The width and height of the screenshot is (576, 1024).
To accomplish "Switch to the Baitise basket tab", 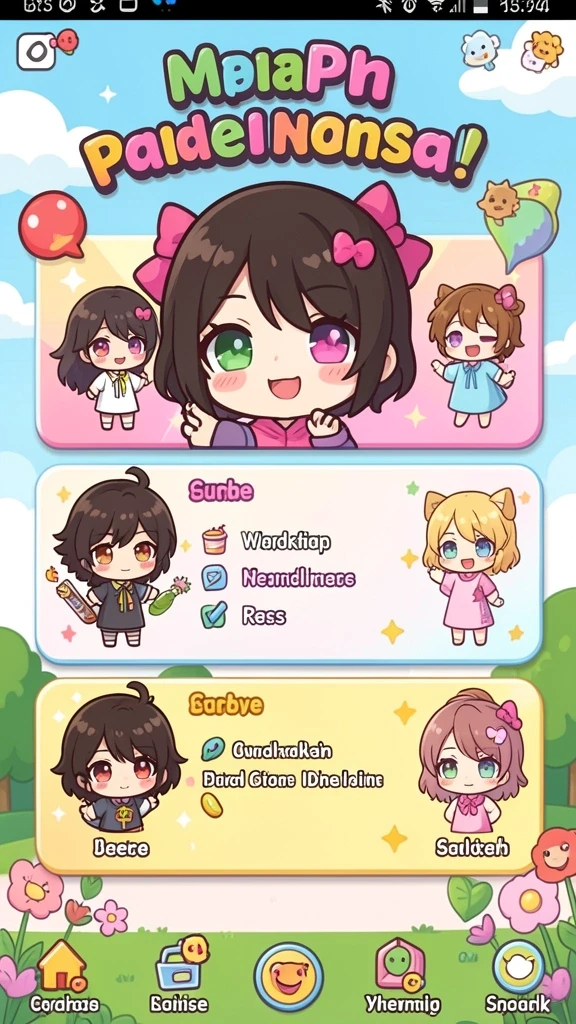I will [x=179, y=976].
